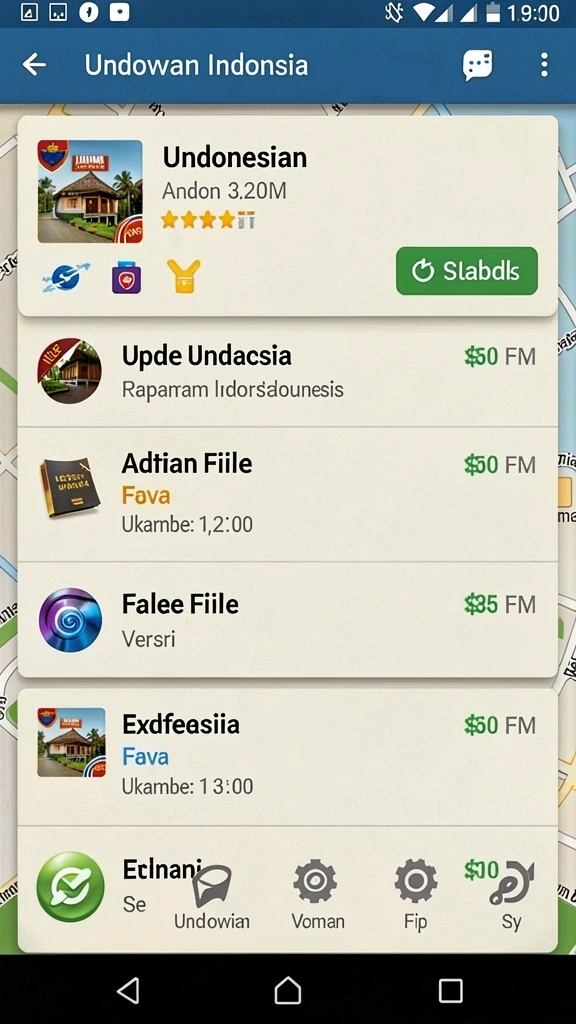Open the Upde Undacsia row
576x1024 pixels.
click(x=287, y=372)
